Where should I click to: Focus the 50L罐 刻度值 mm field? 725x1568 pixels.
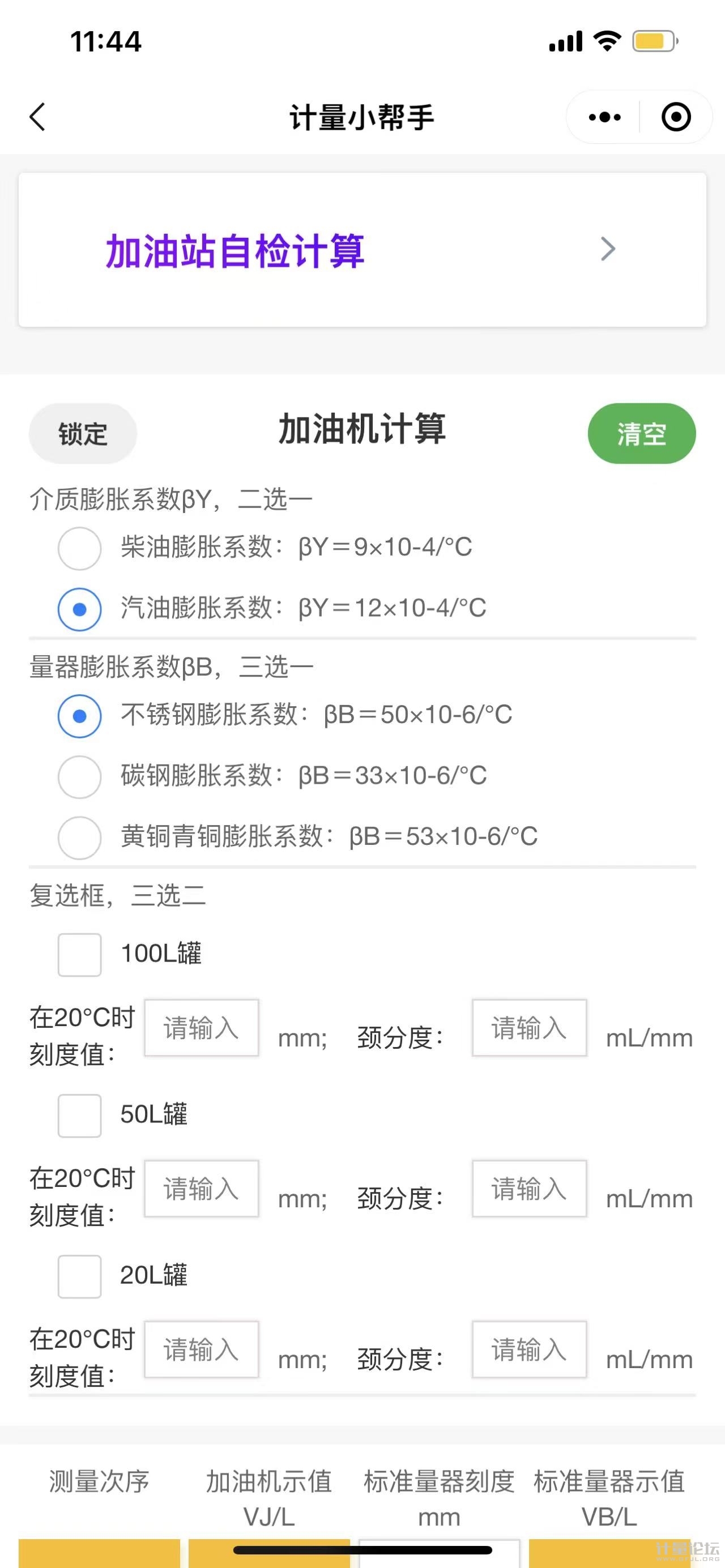click(202, 1188)
